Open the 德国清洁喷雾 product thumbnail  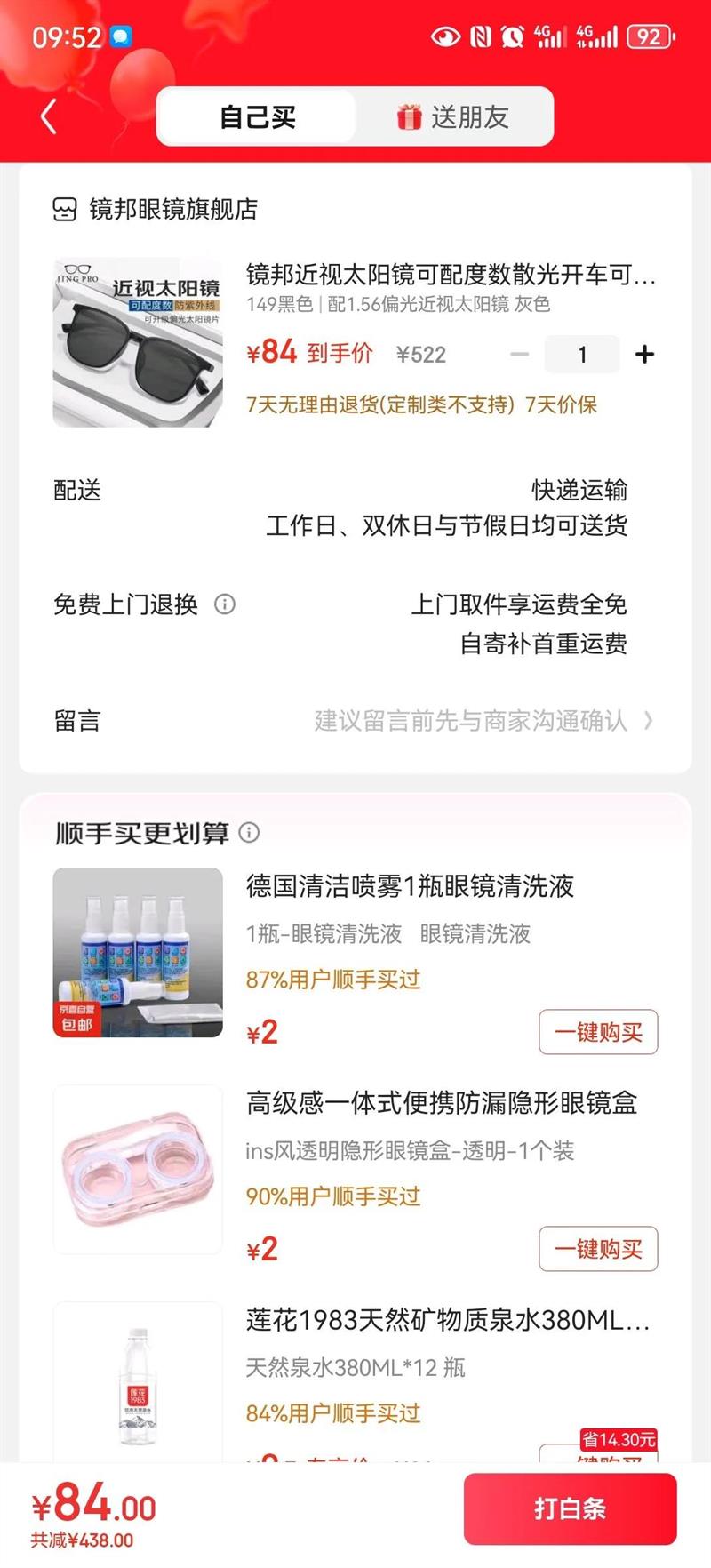(x=138, y=952)
